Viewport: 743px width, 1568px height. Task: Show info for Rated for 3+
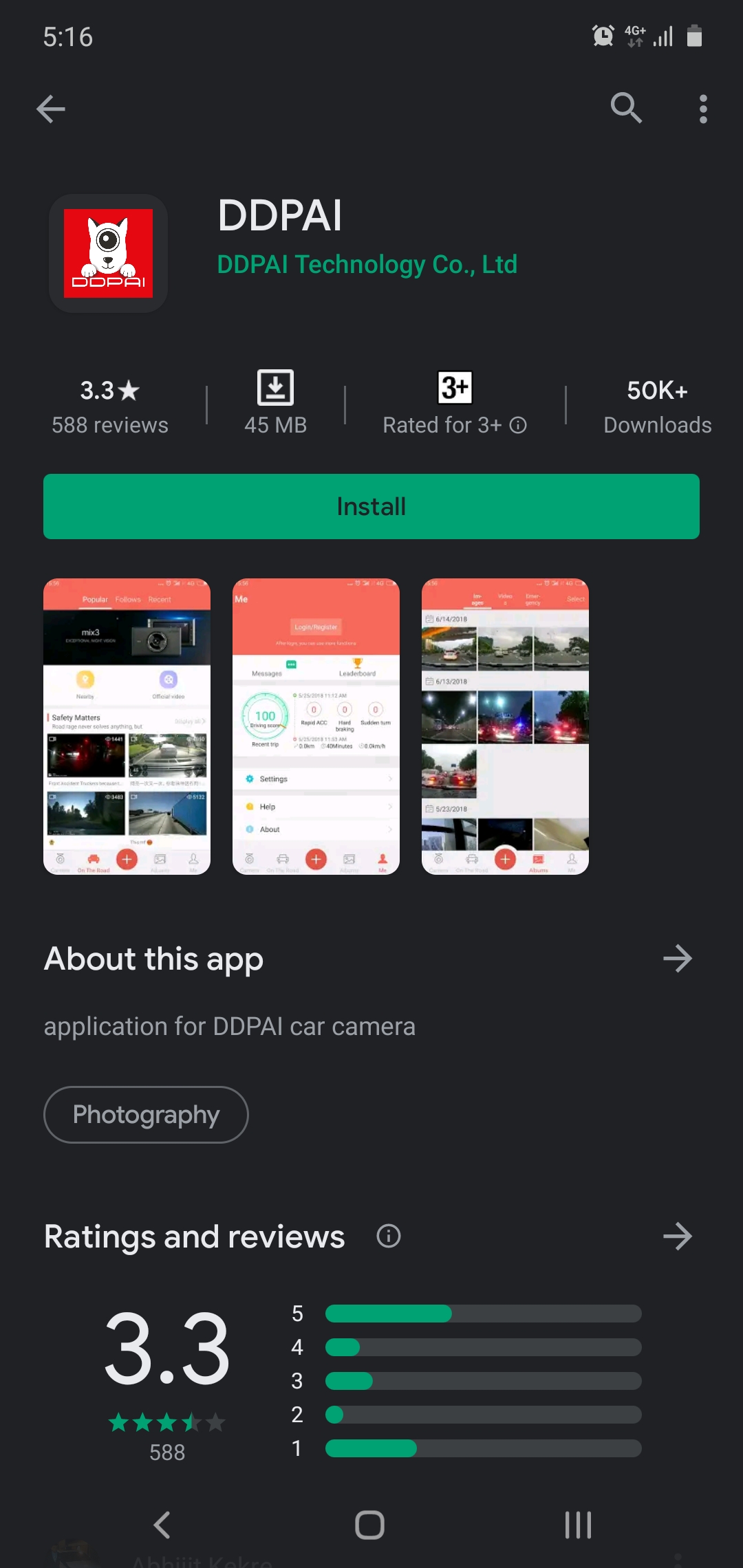coord(519,426)
